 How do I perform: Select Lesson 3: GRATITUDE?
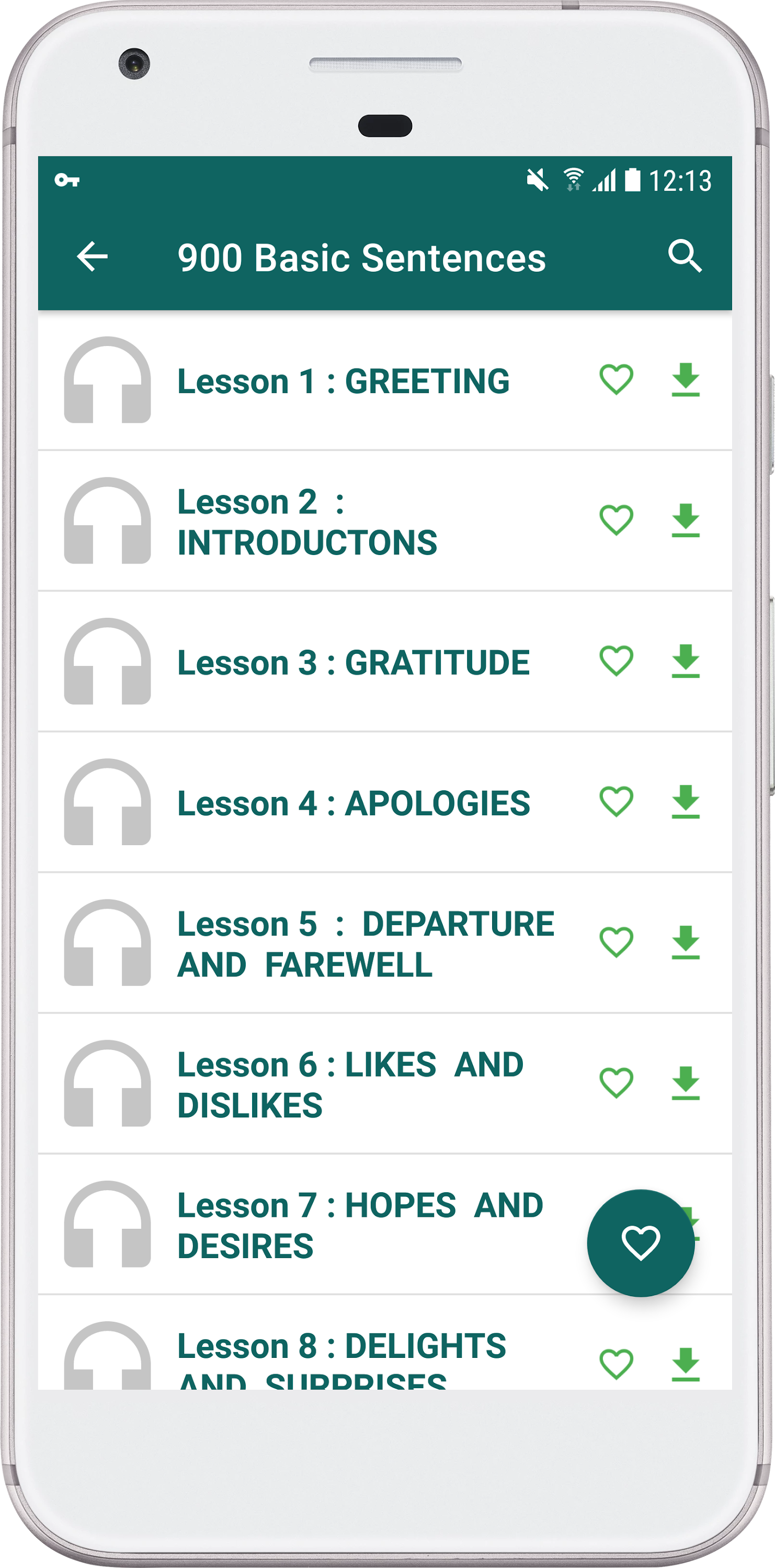pyautogui.click(x=353, y=663)
